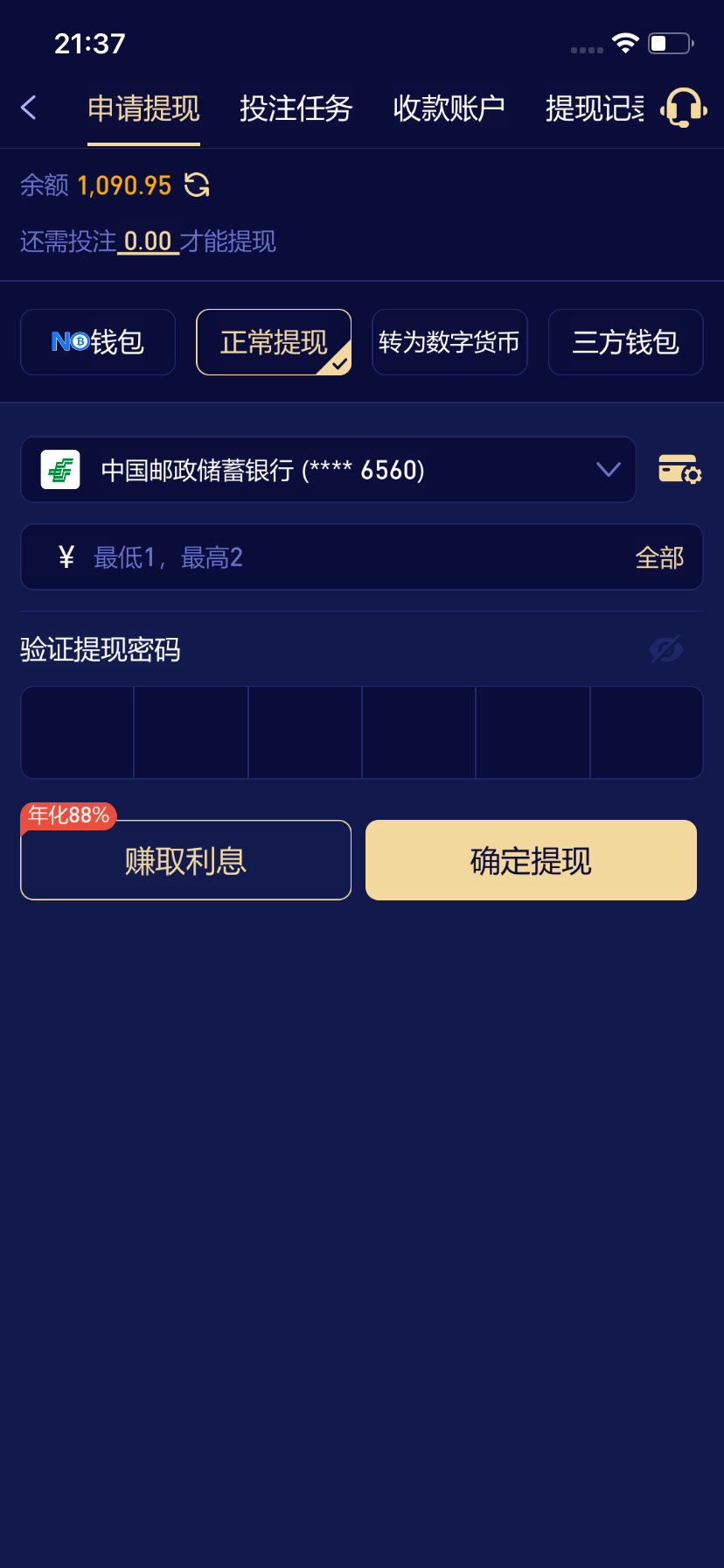Screen dimensions: 724x1568
Task: Open customer service headset icon
Action: tap(683, 108)
